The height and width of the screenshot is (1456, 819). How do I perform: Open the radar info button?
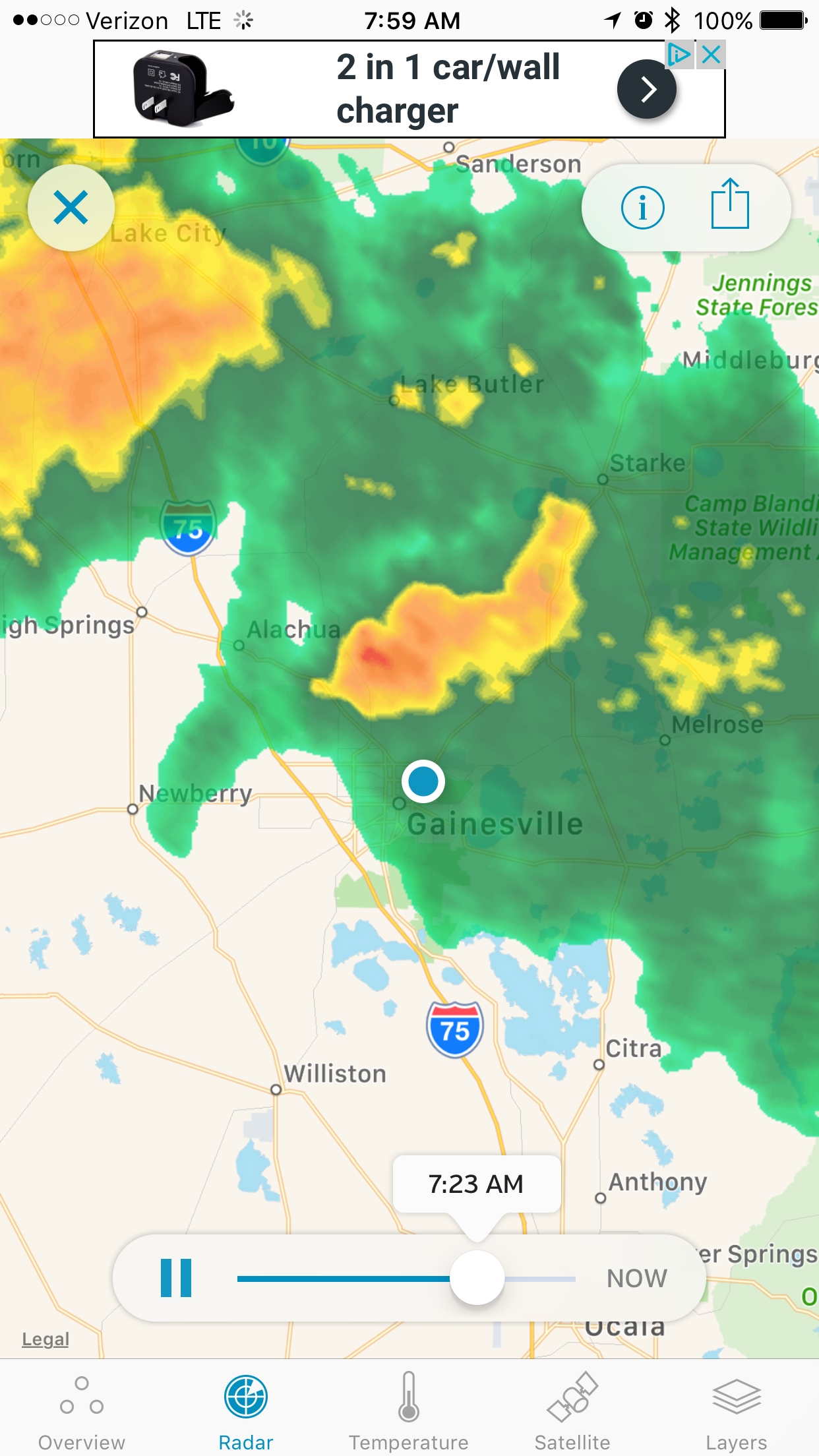[x=642, y=208]
